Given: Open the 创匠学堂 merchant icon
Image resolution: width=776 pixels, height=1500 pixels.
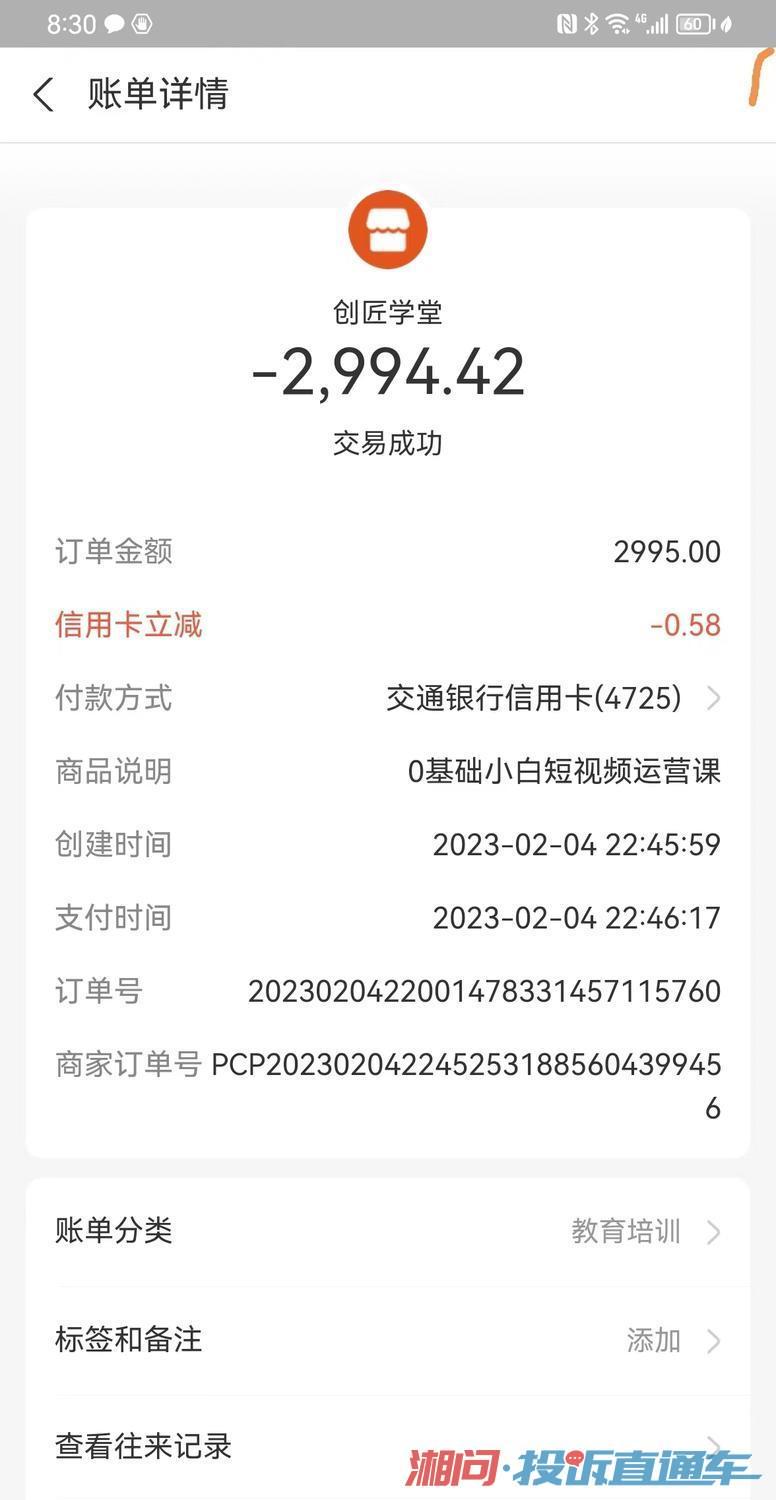Looking at the screenshot, I should coord(388,230).
